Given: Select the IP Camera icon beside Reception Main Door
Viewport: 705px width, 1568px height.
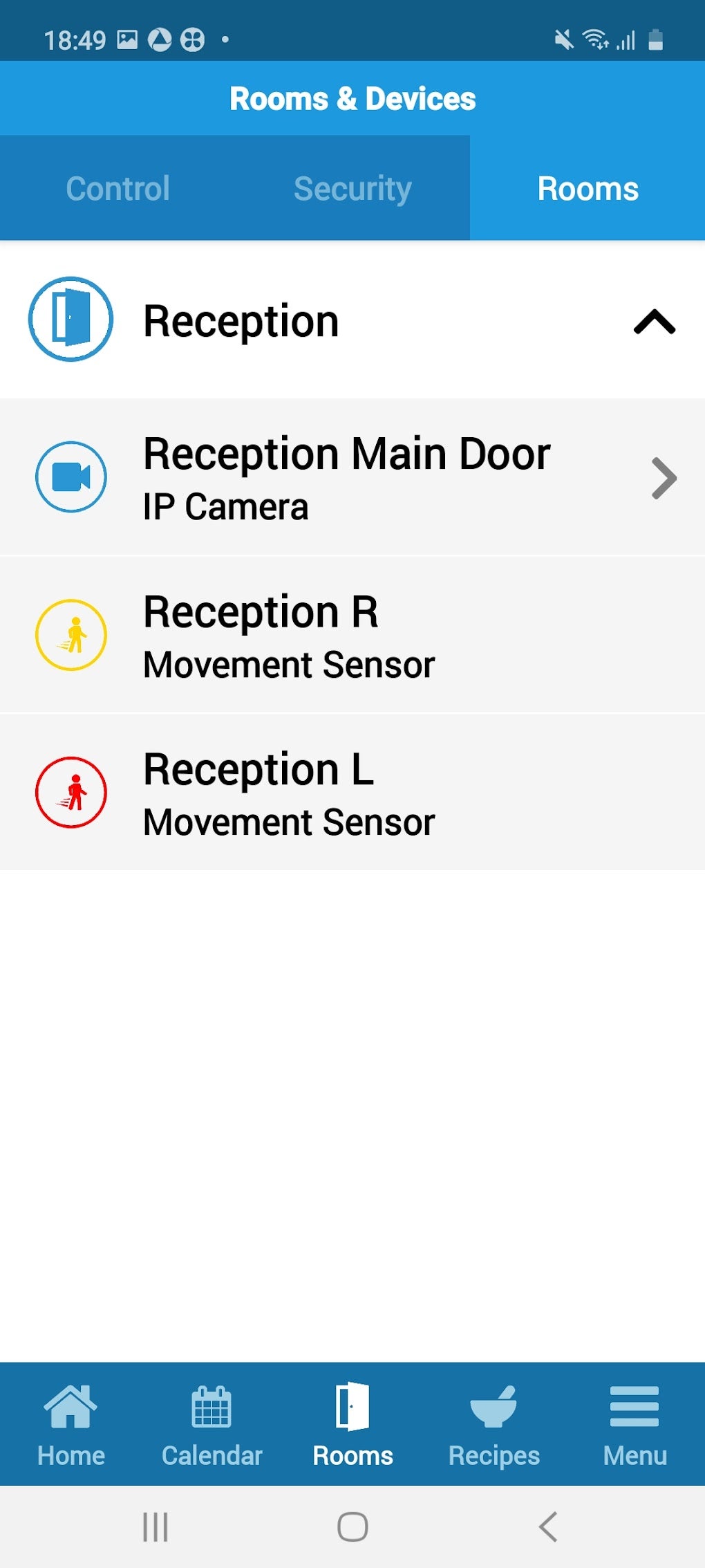Looking at the screenshot, I should tap(71, 477).
